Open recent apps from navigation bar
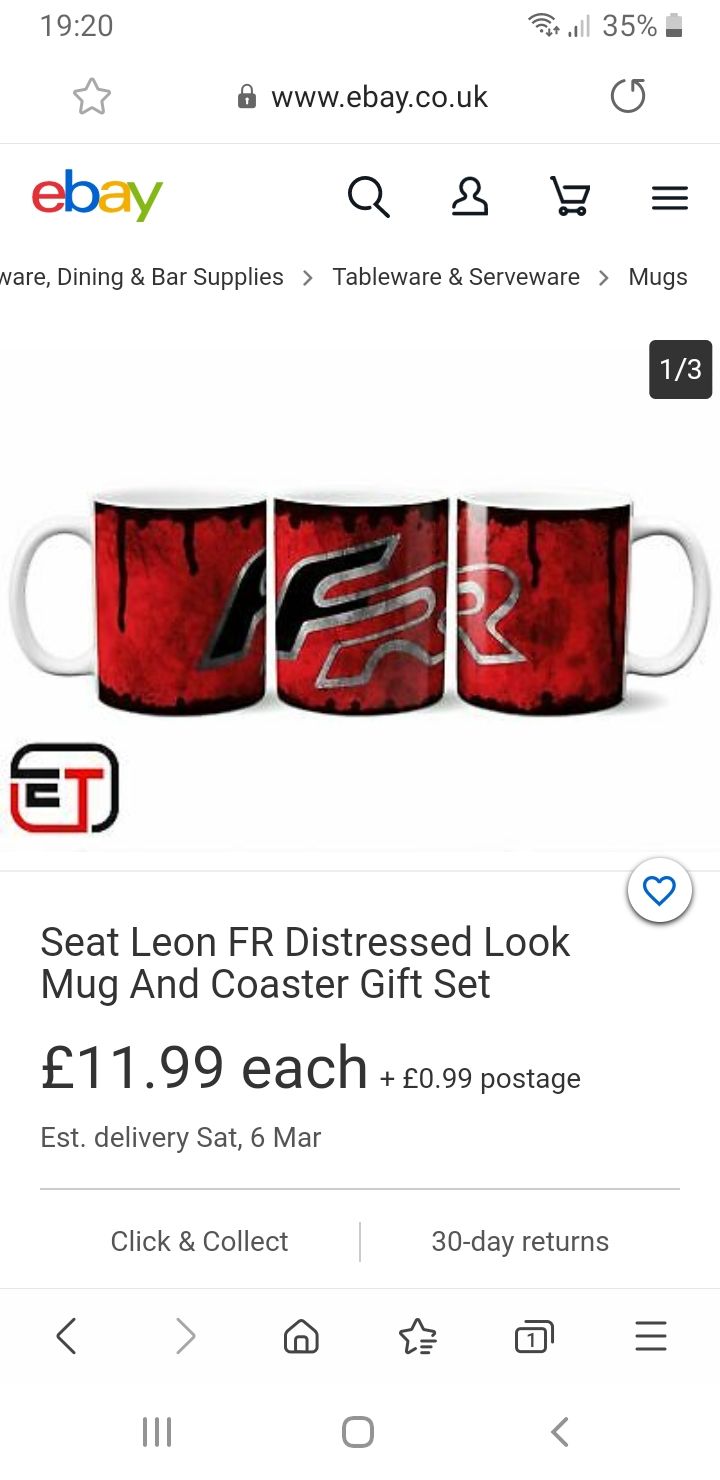720x1480 pixels. tap(157, 1432)
